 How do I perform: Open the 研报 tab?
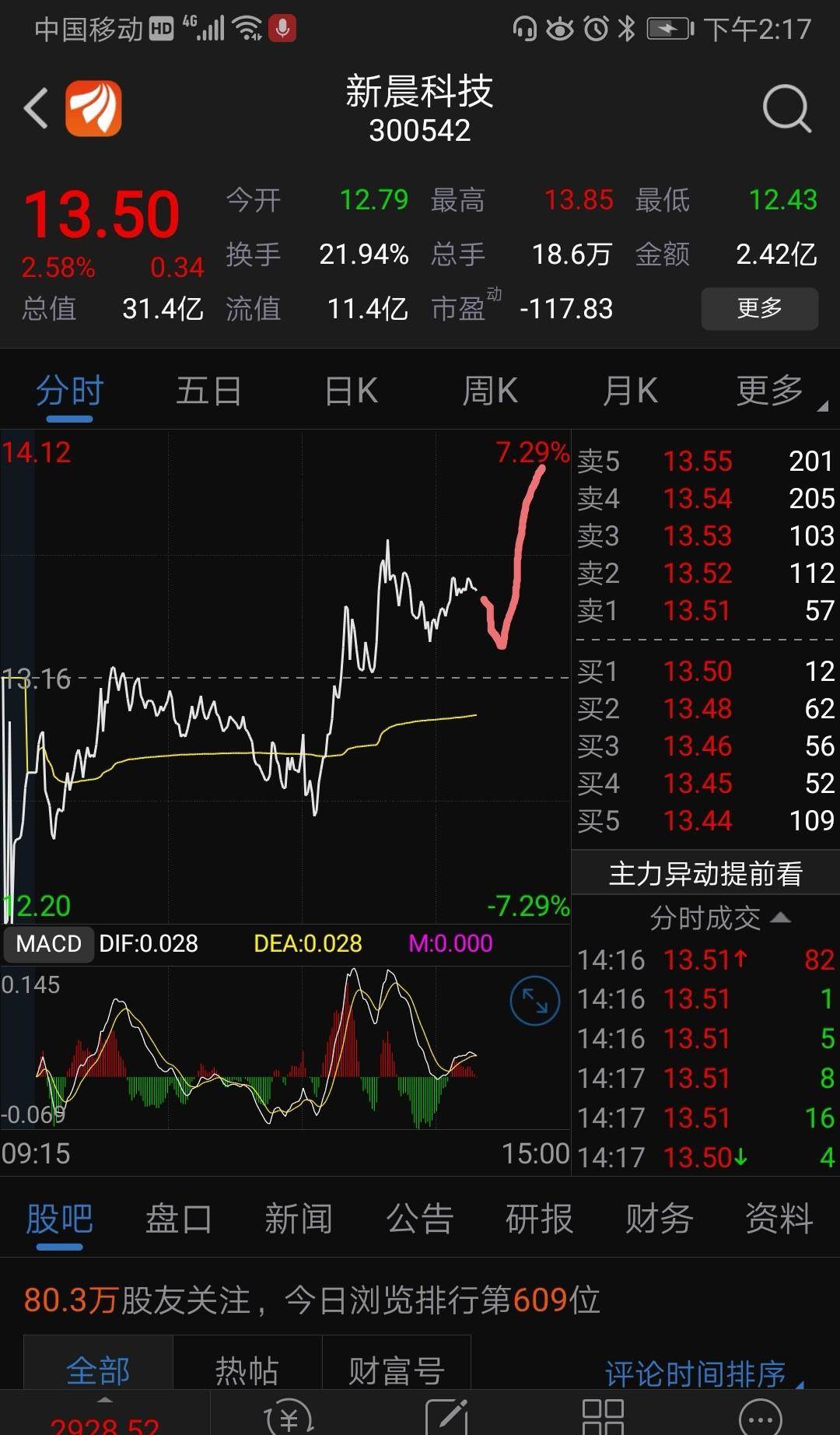pos(539,1219)
